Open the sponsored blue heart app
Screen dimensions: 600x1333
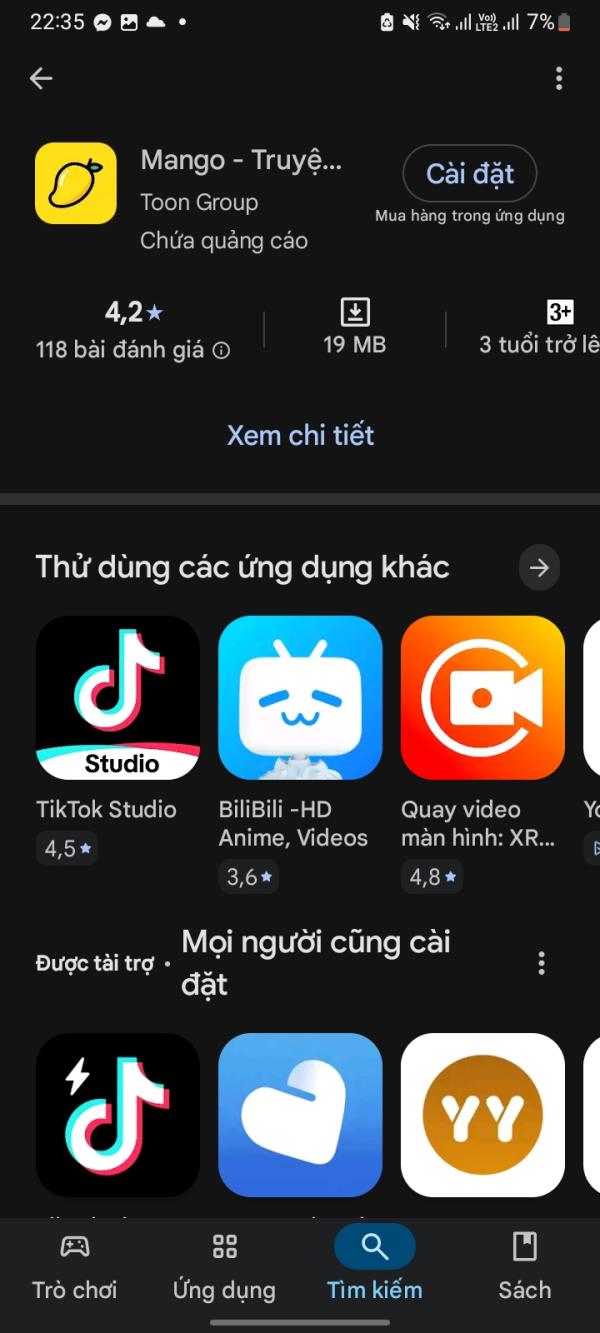coord(300,1115)
